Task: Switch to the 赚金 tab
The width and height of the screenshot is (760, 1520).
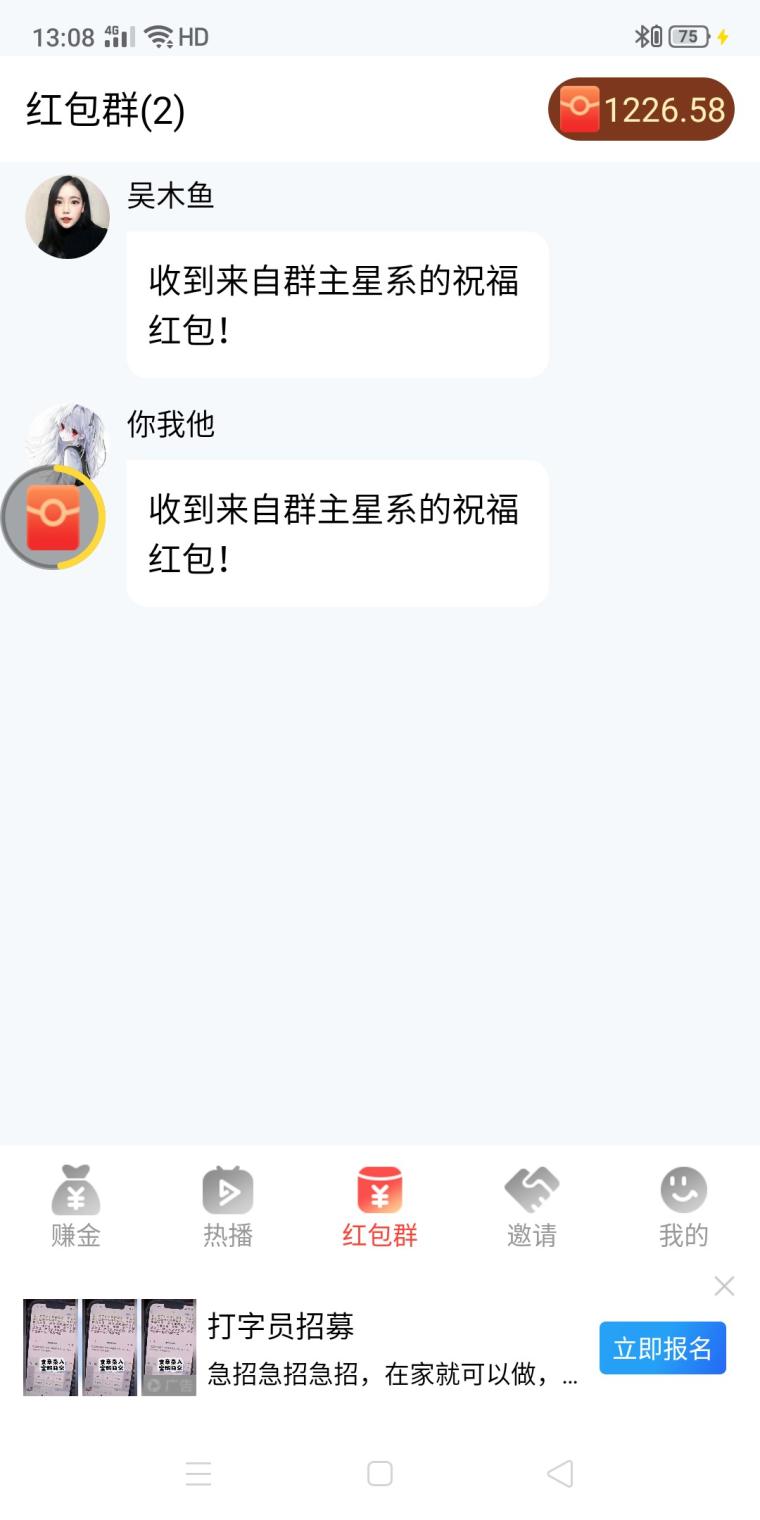Action: [x=76, y=1205]
